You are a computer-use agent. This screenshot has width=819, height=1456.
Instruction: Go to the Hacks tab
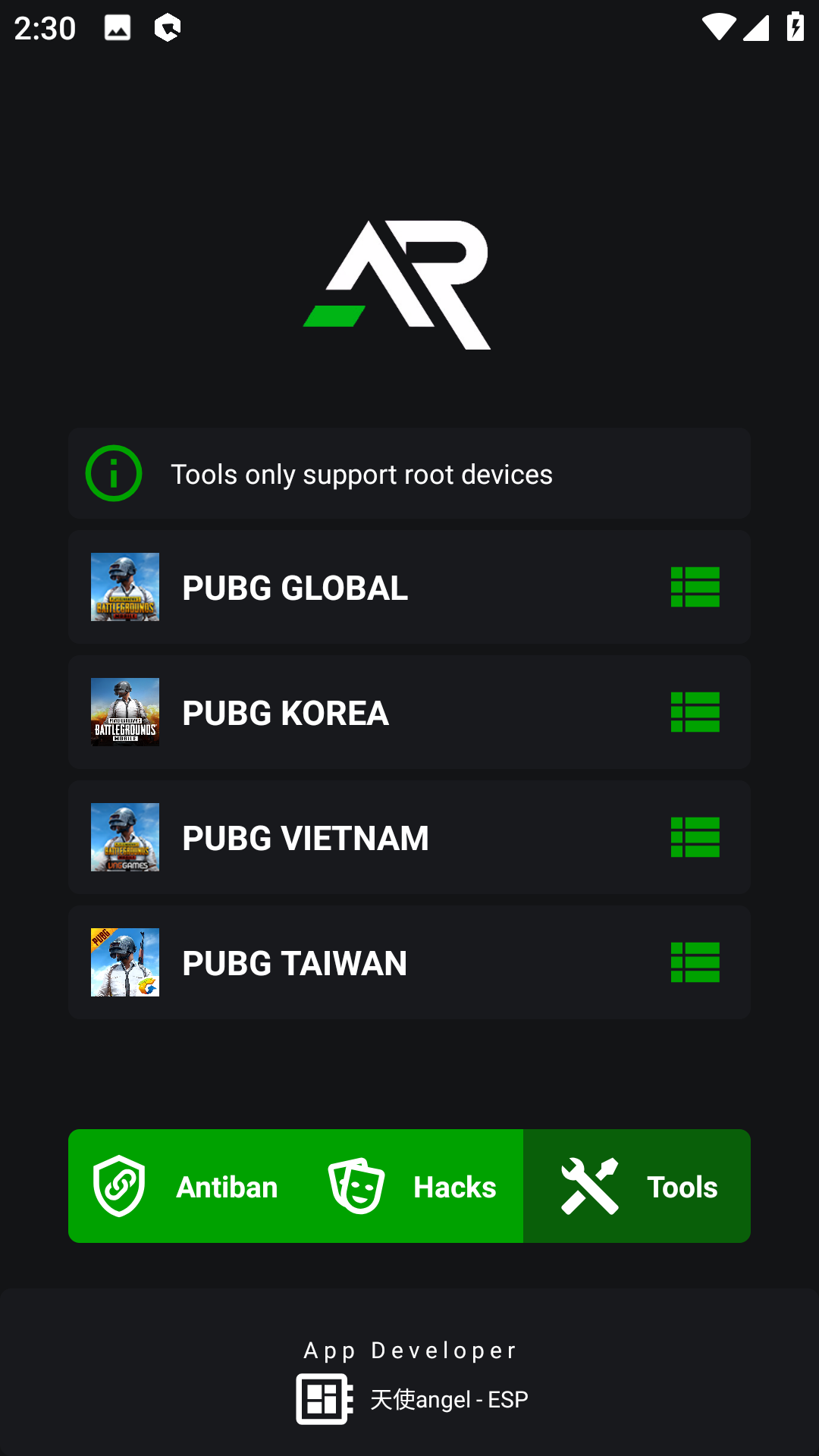412,1187
